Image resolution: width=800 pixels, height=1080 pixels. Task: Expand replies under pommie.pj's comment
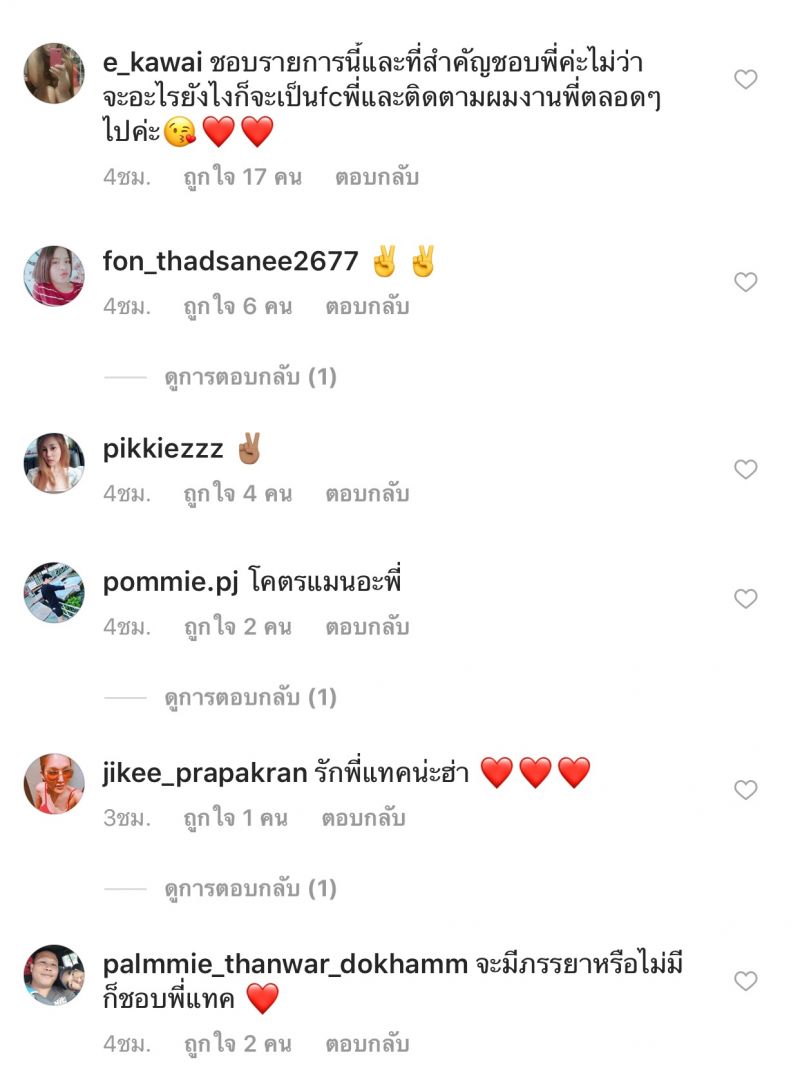[x=250, y=698]
